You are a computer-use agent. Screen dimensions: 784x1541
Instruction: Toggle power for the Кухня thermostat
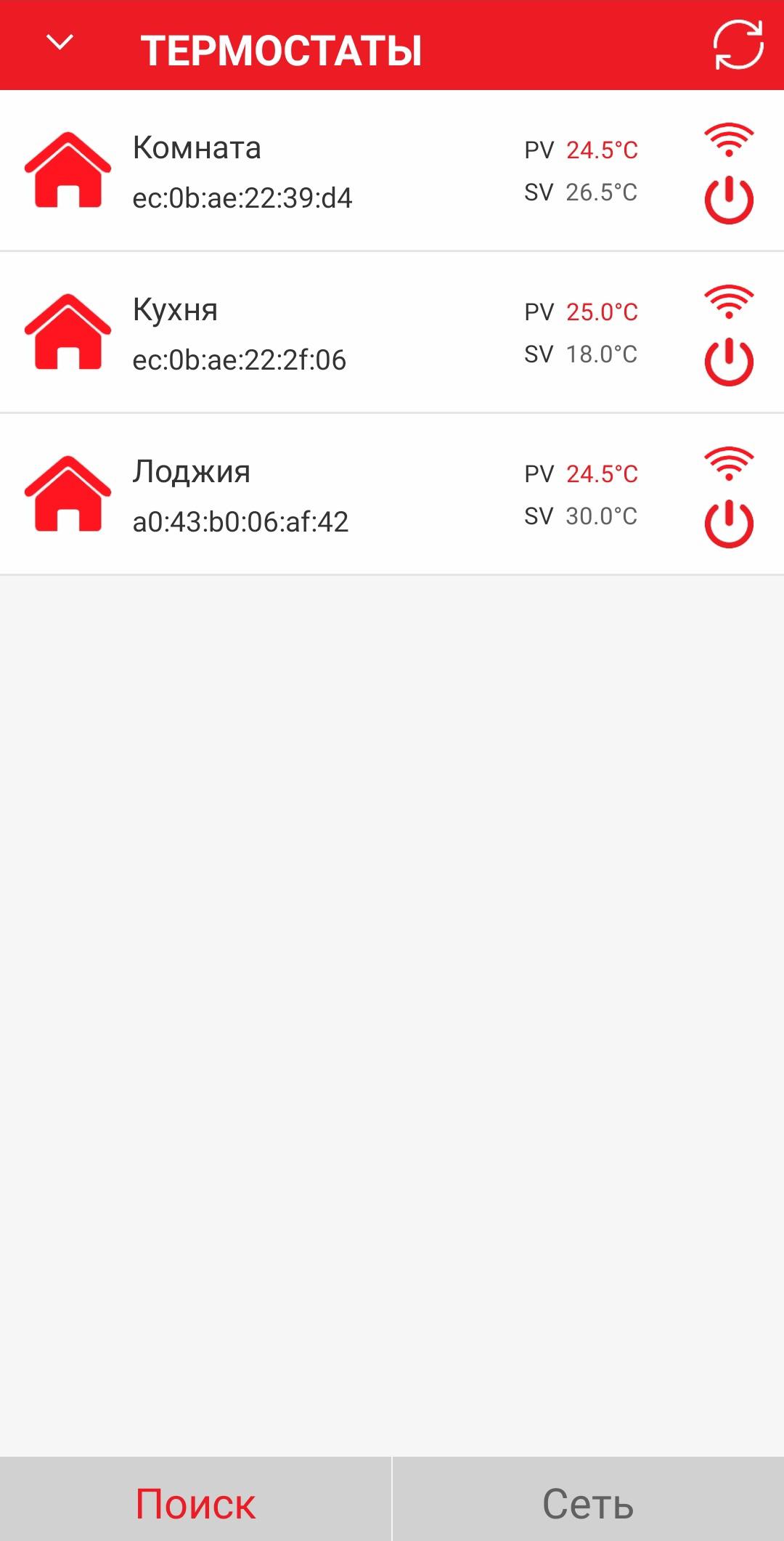pos(729,362)
